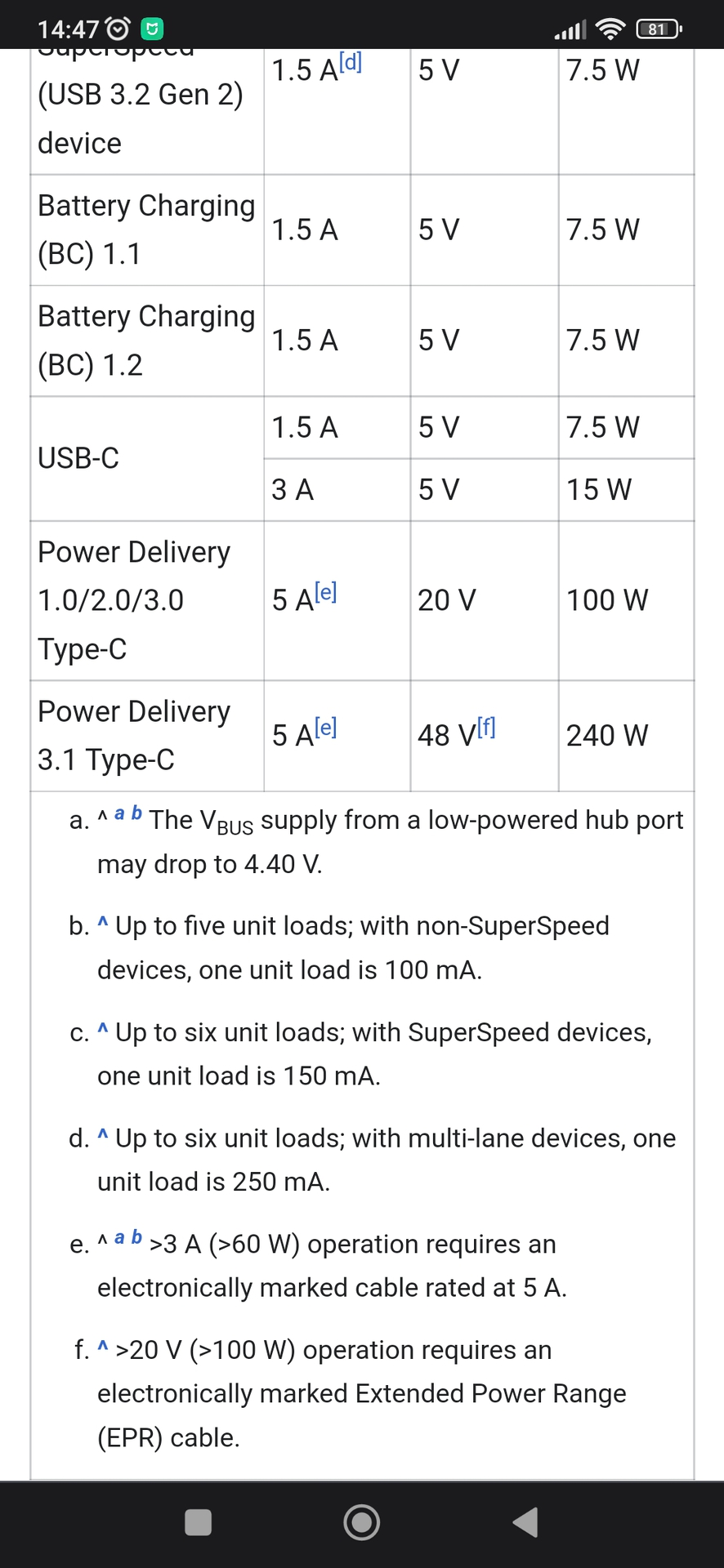Tap backlink 'b' of note e

tap(136, 1237)
